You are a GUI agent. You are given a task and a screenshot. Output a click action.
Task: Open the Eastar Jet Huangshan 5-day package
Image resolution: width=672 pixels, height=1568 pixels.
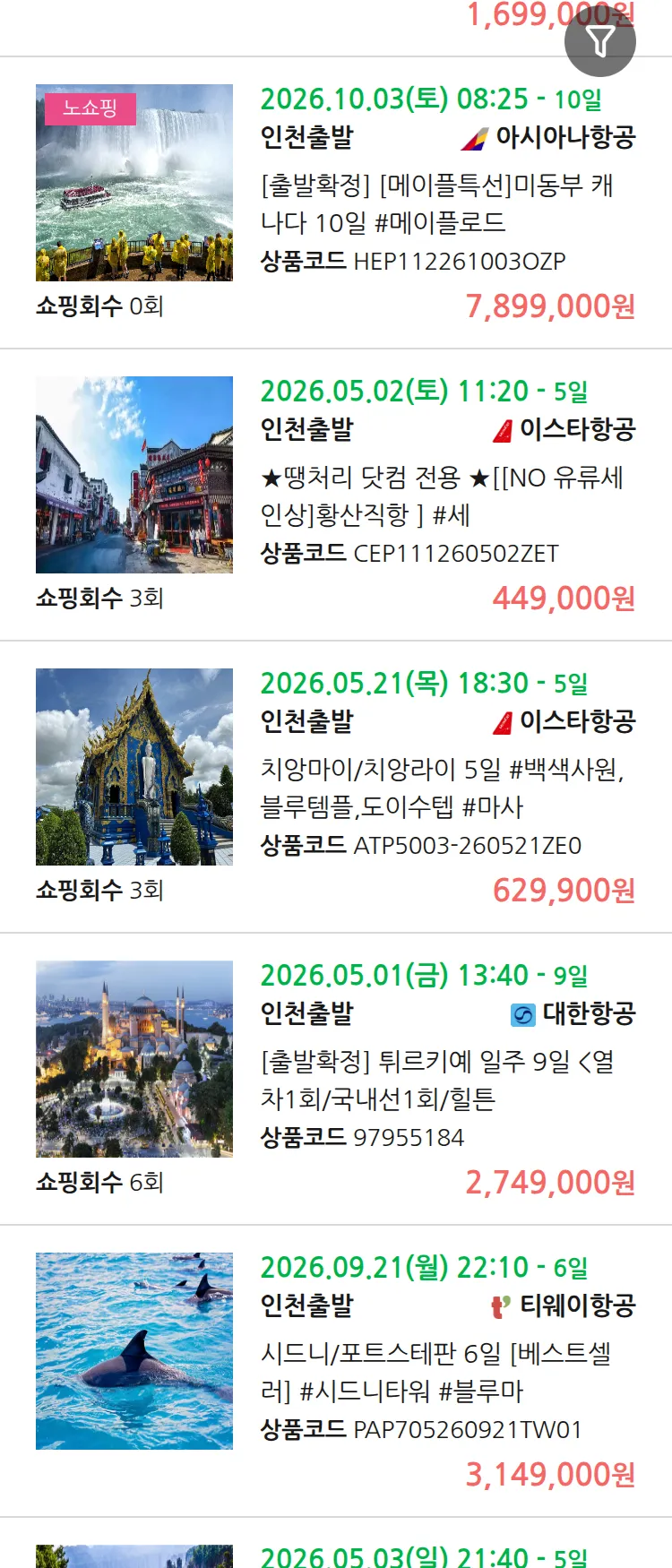[441, 495]
